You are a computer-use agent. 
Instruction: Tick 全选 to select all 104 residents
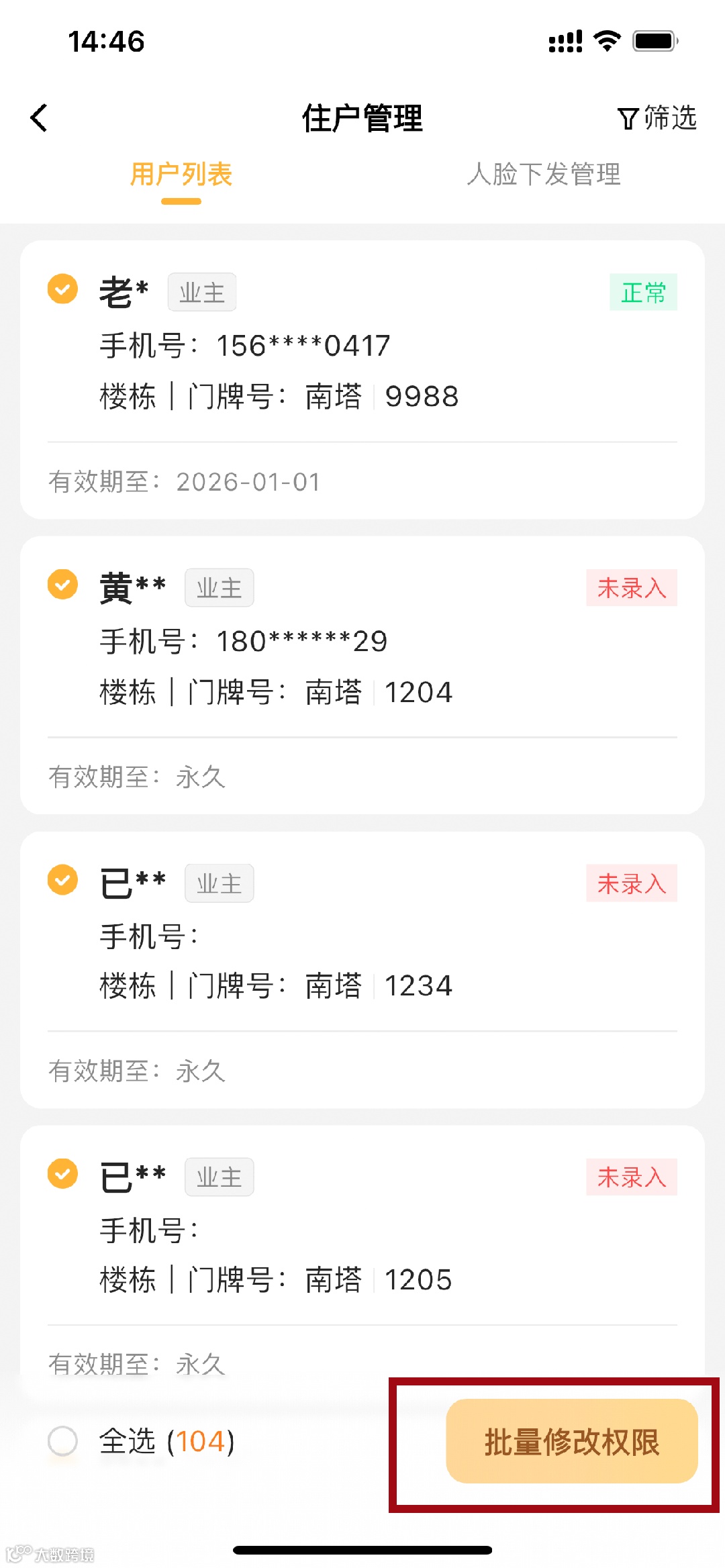coord(63,1441)
